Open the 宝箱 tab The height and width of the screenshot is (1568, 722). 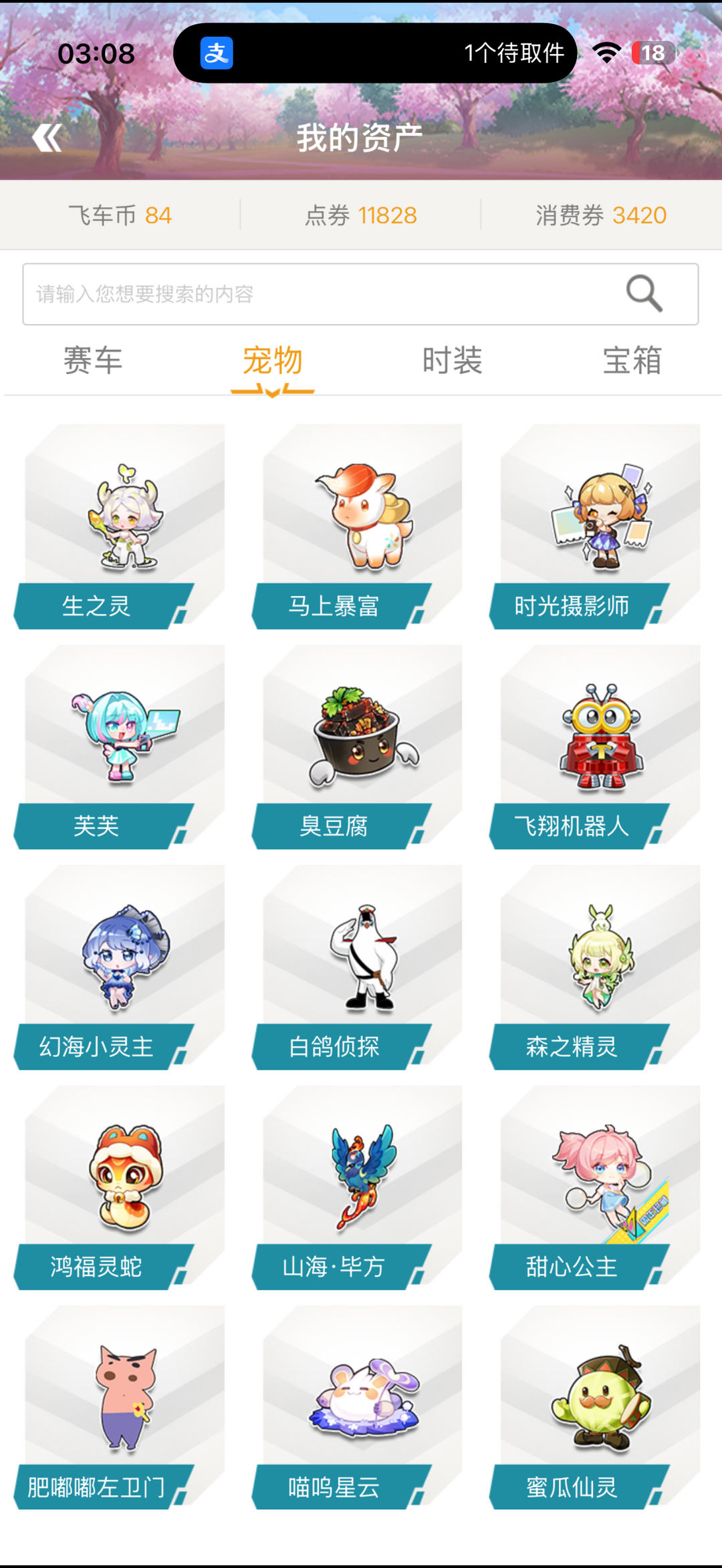click(x=631, y=361)
